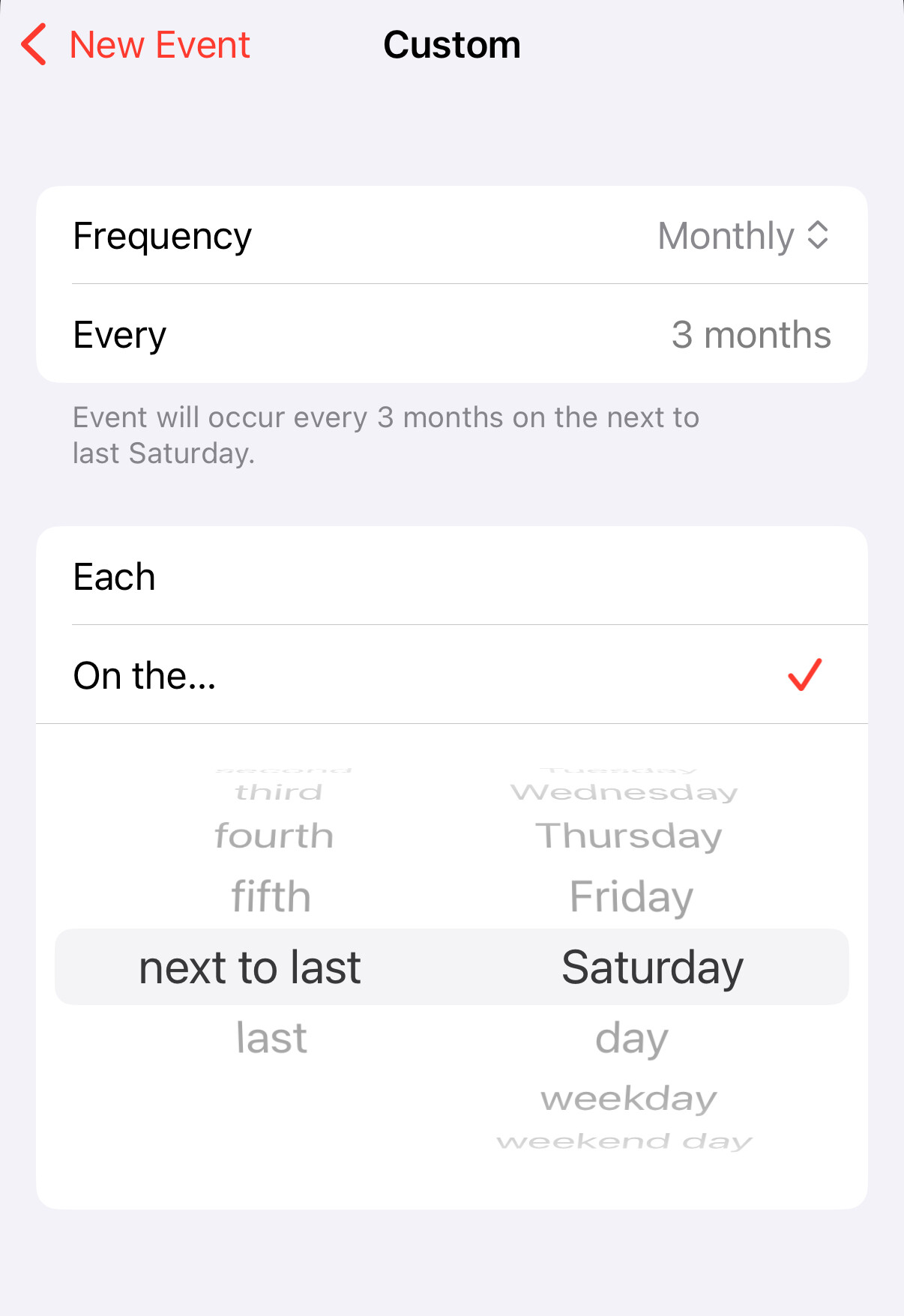
Task: Choose Thursday in the day picker
Action: tap(629, 836)
